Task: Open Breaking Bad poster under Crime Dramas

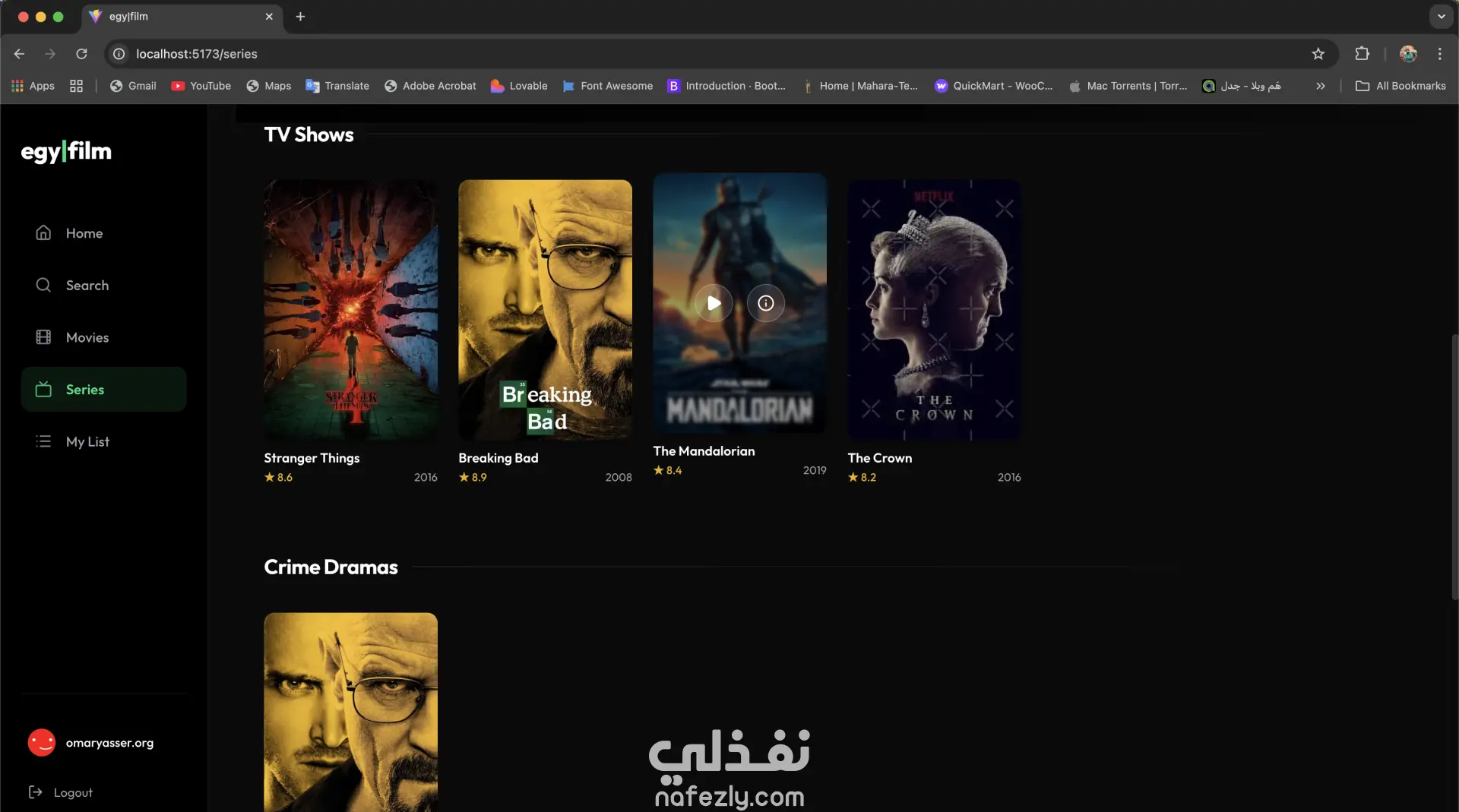Action: tap(350, 710)
